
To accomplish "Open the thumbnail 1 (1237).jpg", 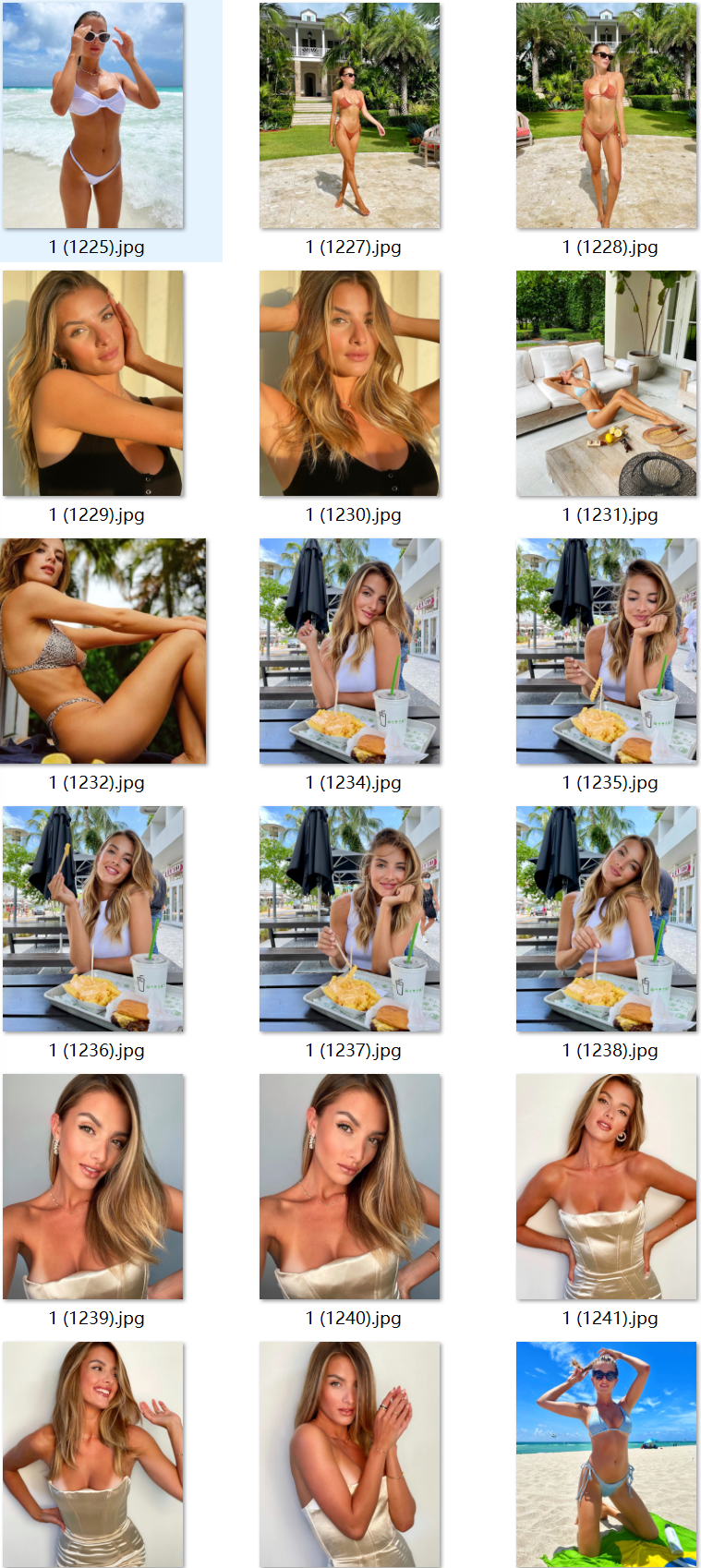I will pyautogui.click(x=349, y=919).
